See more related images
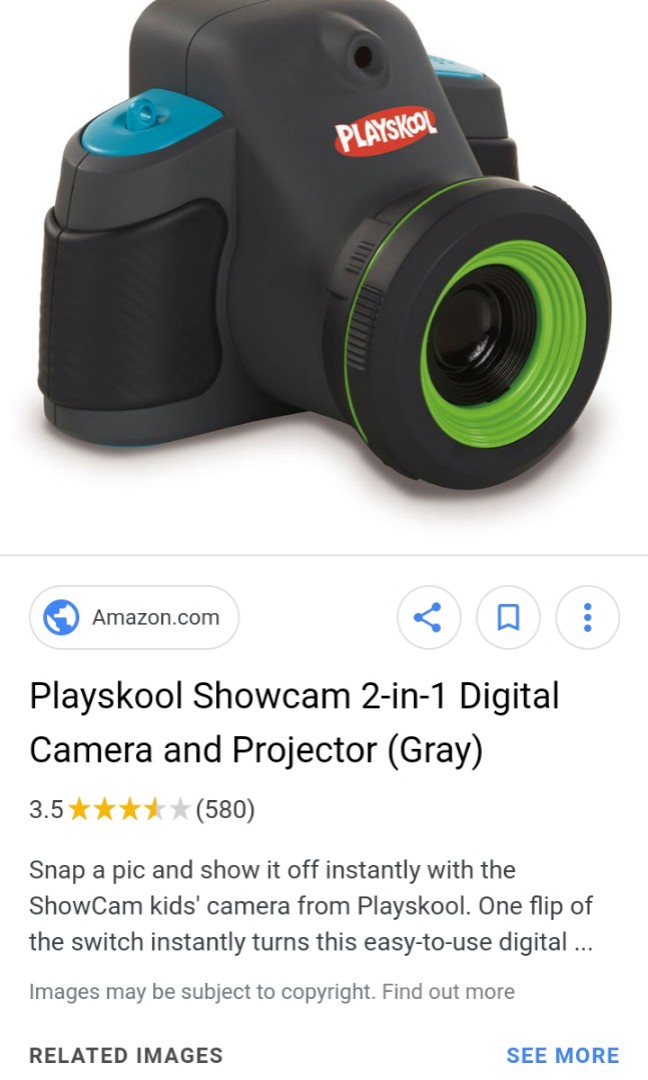The width and height of the screenshot is (648, 1080). click(562, 1055)
